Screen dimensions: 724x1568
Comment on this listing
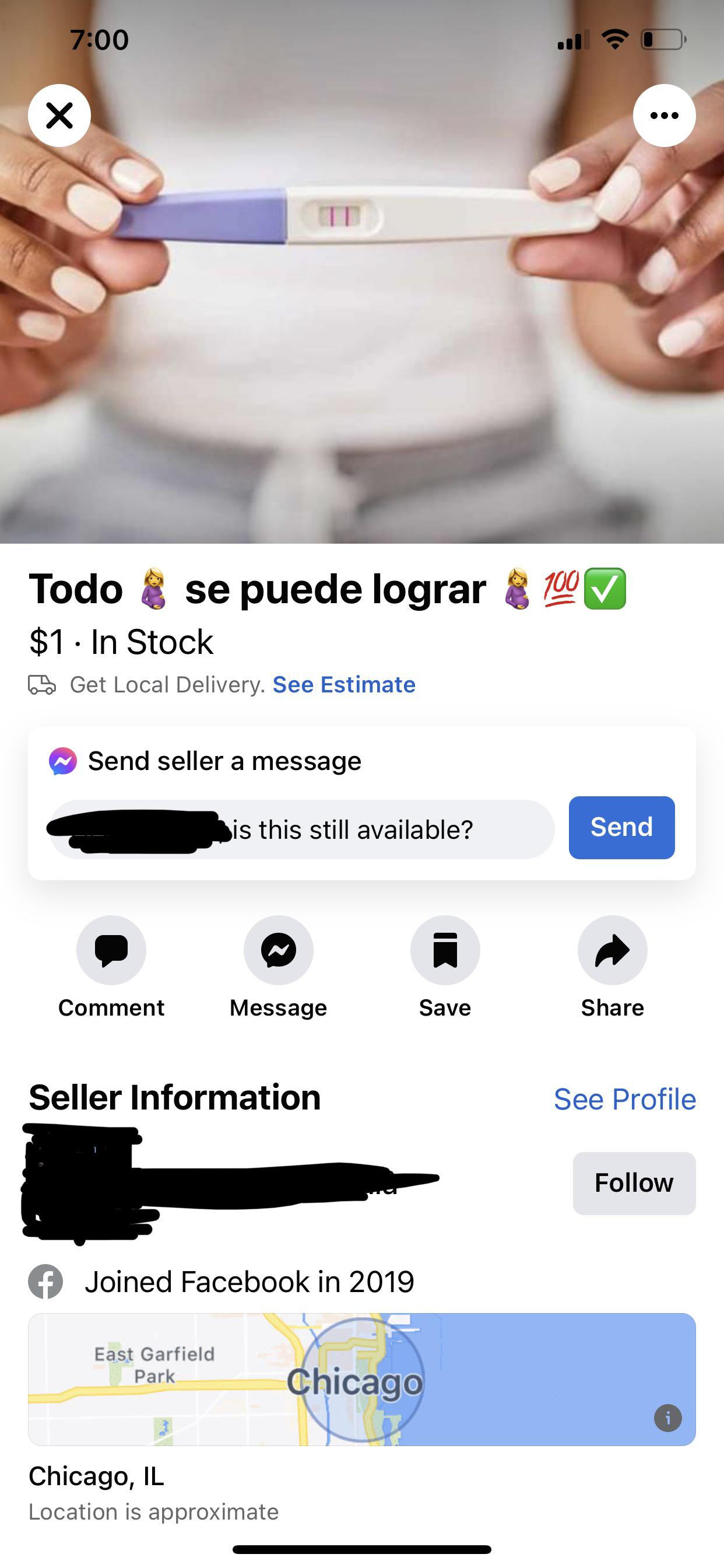pos(111,950)
